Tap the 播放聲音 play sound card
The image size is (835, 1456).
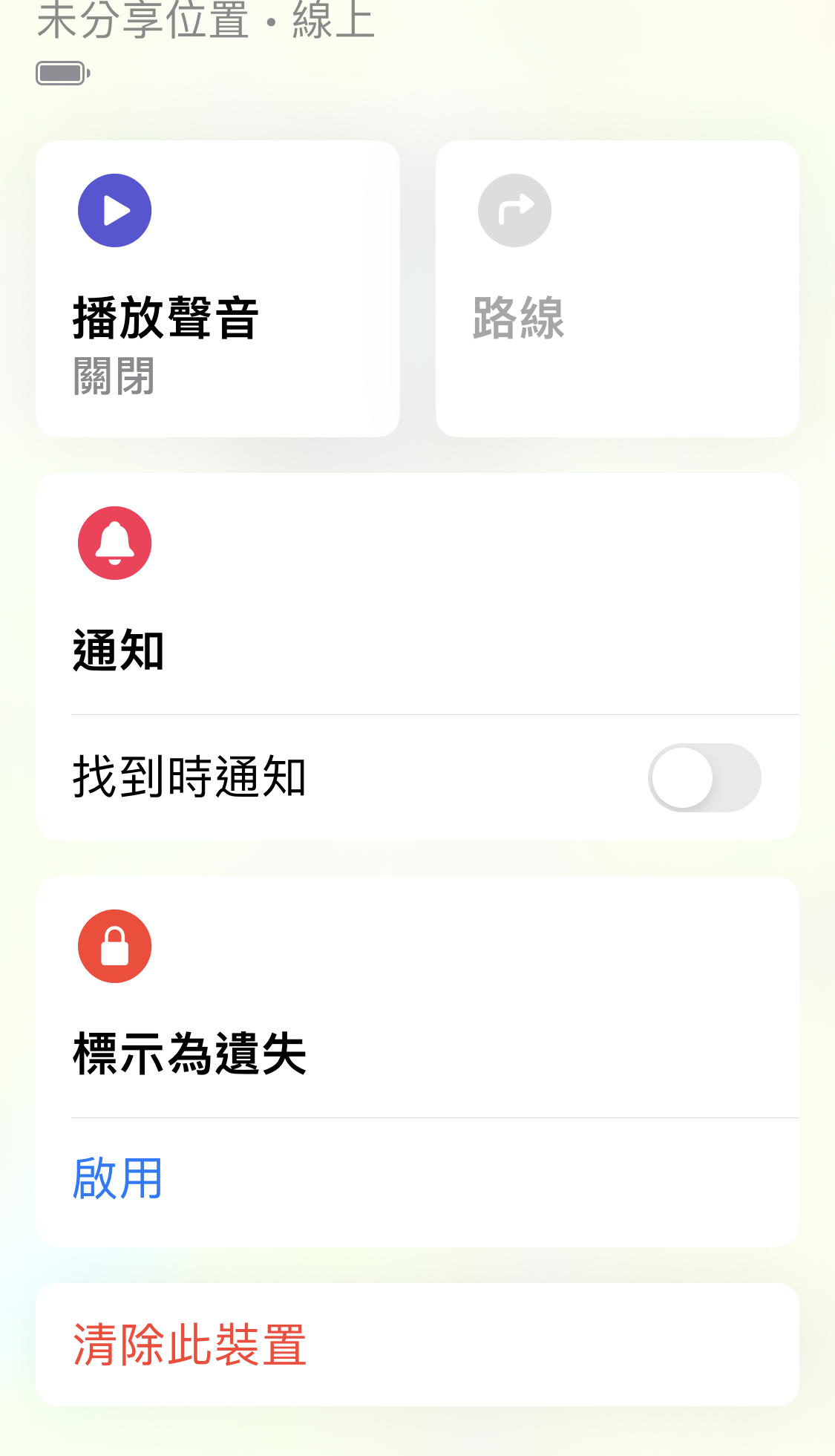point(217,289)
